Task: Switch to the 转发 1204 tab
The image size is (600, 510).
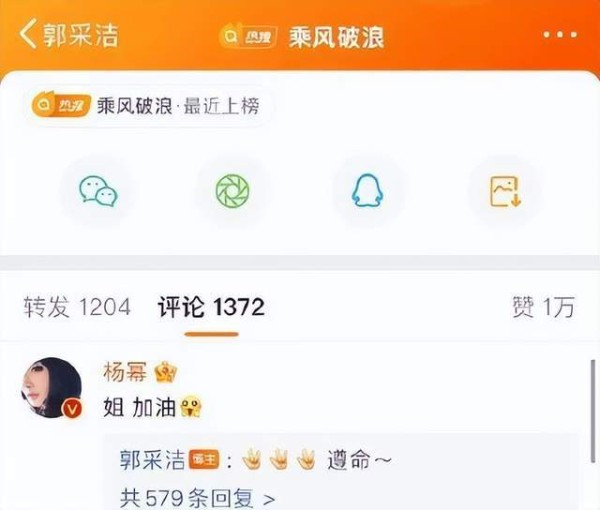Action: click(x=77, y=308)
